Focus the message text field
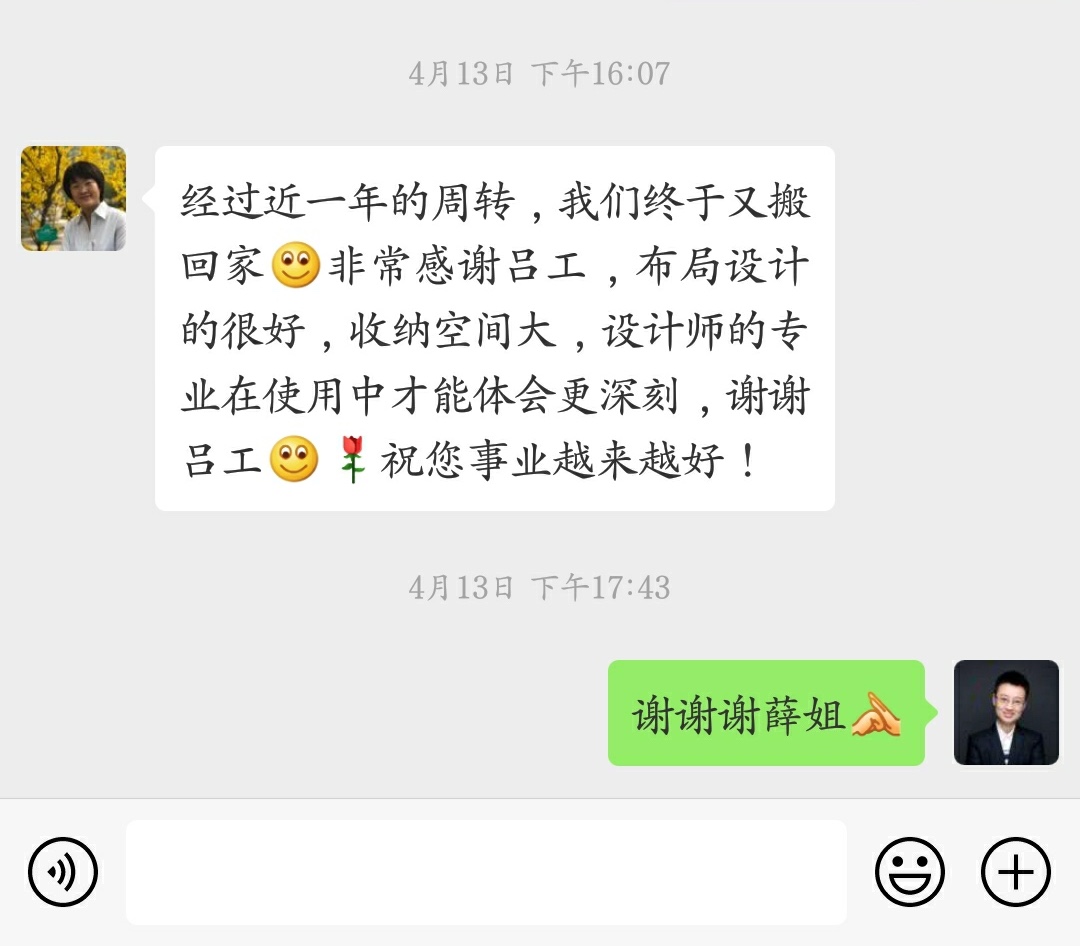Viewport: 1080px width, 946px height. click(x=486, y=872)
